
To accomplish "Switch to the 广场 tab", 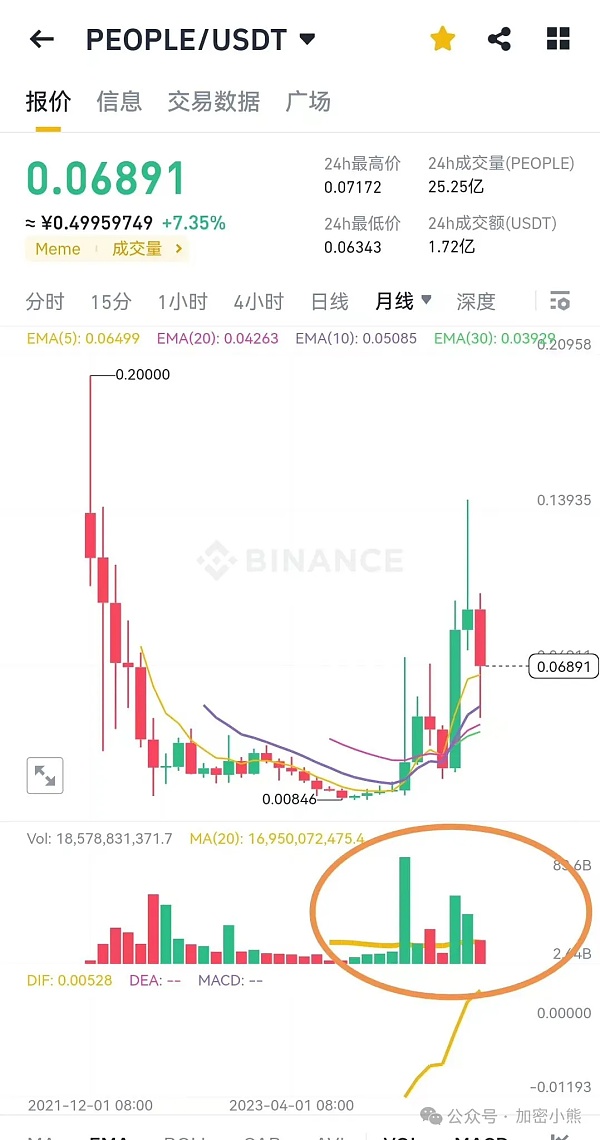I will click(308, 101).
